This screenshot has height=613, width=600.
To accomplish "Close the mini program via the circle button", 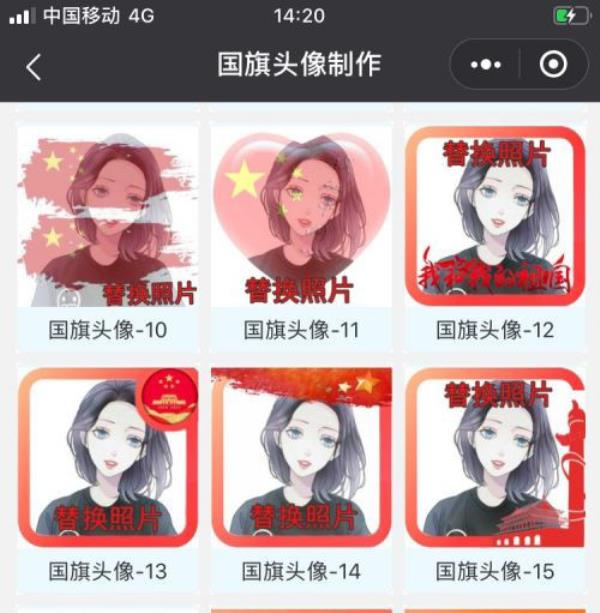I will (553, 65).
